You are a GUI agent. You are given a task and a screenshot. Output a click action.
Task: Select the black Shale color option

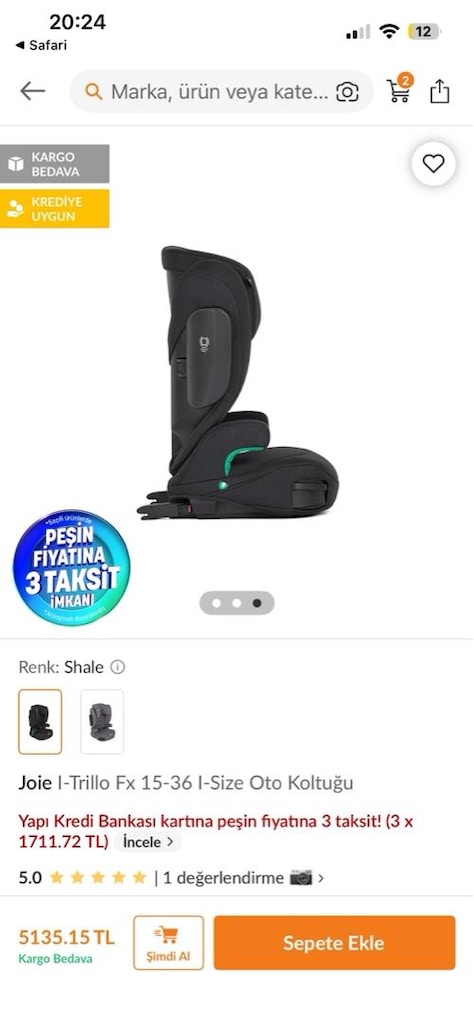40,722
